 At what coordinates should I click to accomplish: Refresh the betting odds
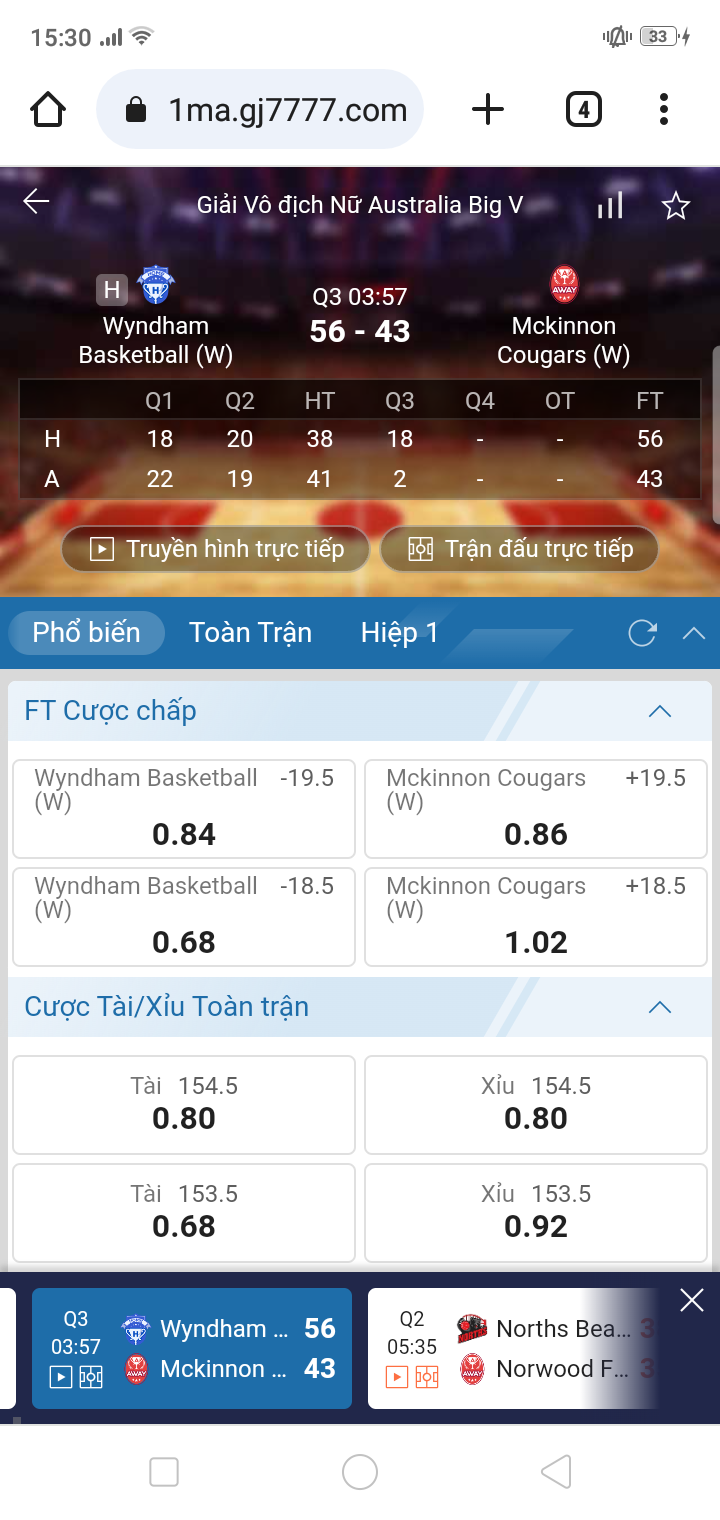[x=642, y=633]
